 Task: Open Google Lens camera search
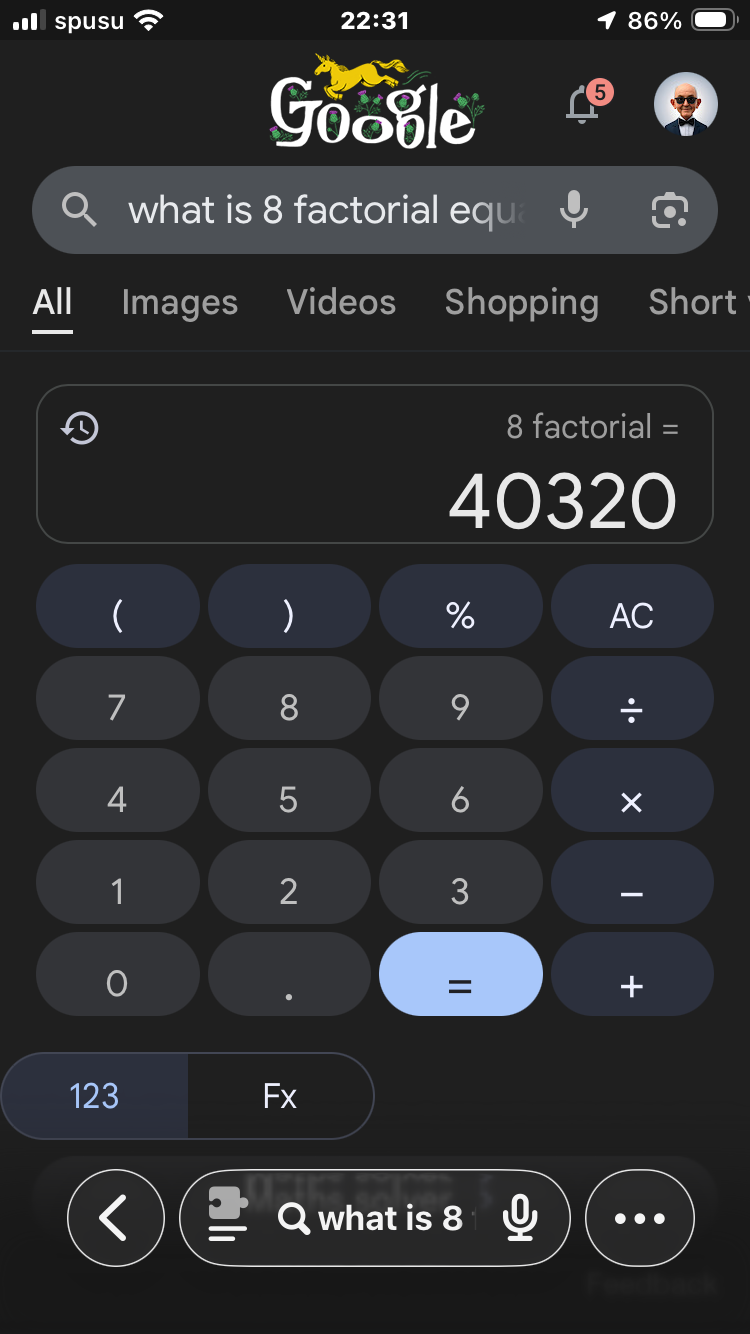669,210
